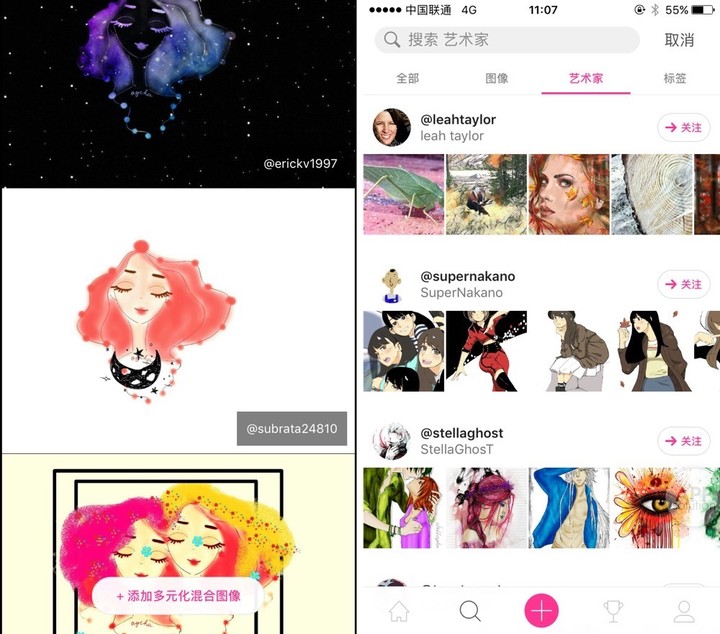
Task: Open @subrata24810 user tag
Action: [292, 428]
